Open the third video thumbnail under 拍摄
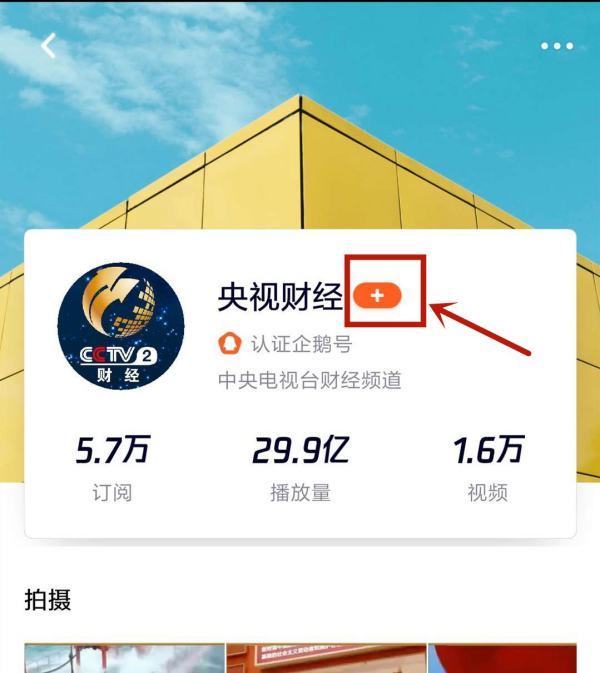This screenshot has width=600, height=673. [x=503, y=658]
